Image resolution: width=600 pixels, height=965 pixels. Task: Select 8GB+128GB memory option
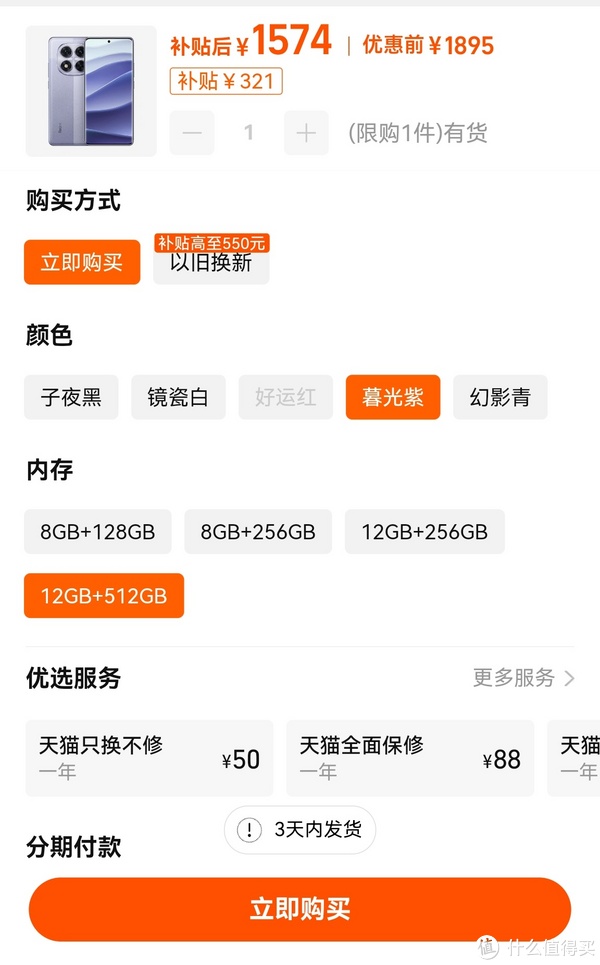tap(98, 531)
